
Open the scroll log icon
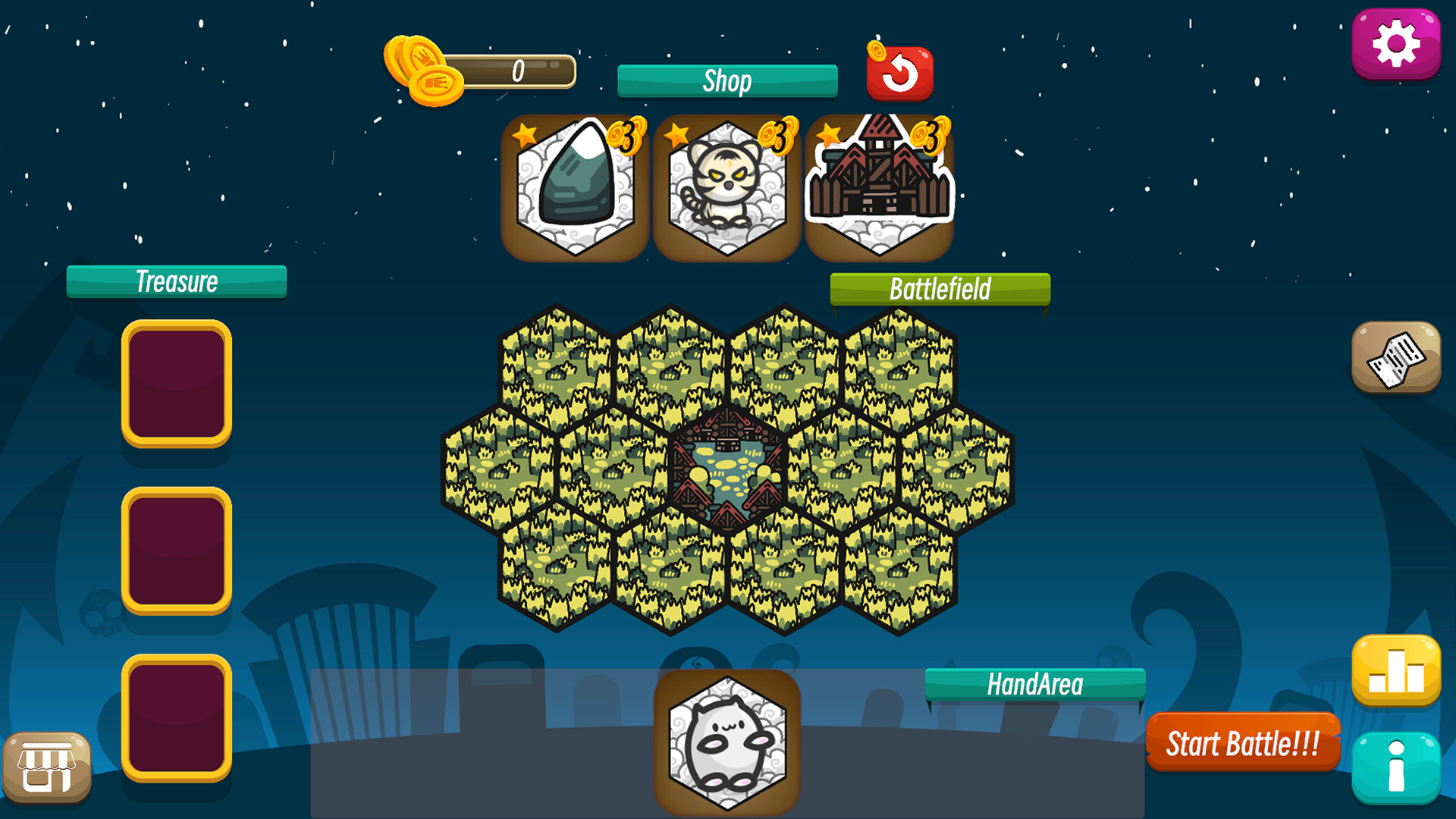click(1395, 358)
